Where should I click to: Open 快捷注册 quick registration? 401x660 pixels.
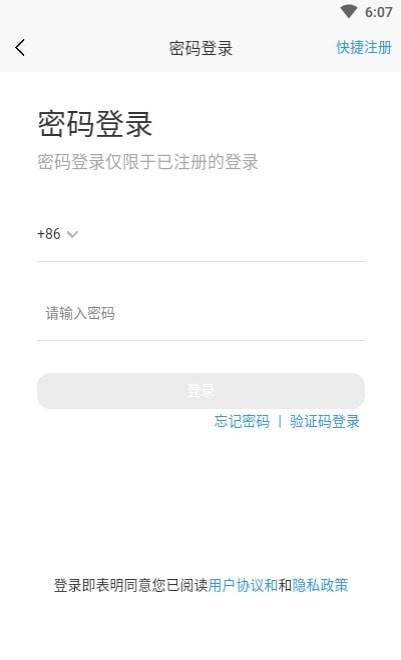[x=364, y=48]
